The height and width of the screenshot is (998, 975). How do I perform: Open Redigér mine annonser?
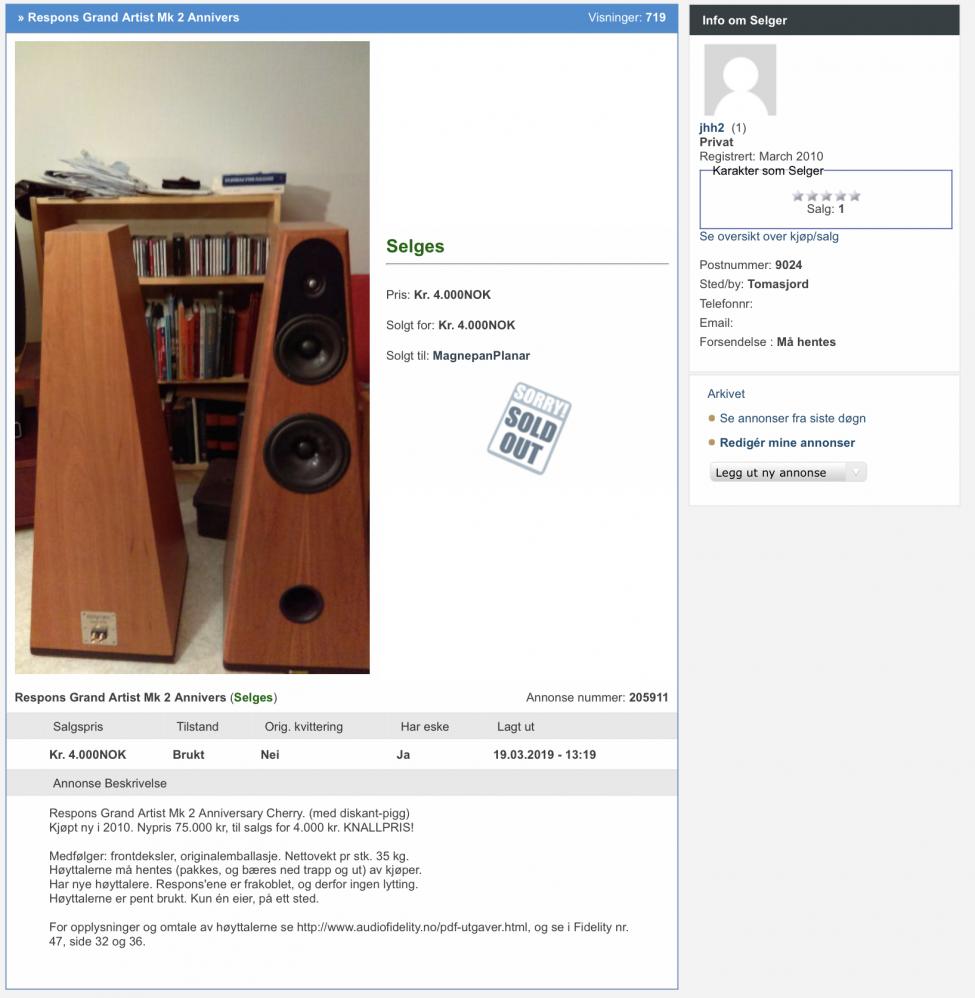(787, 442)
